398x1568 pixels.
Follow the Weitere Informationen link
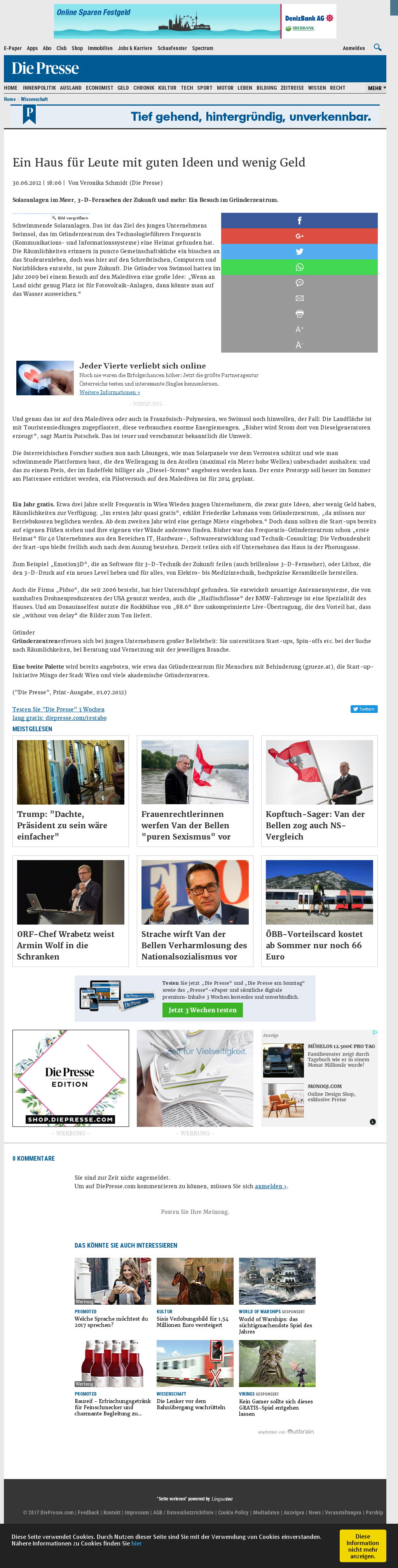coord(110,392)
